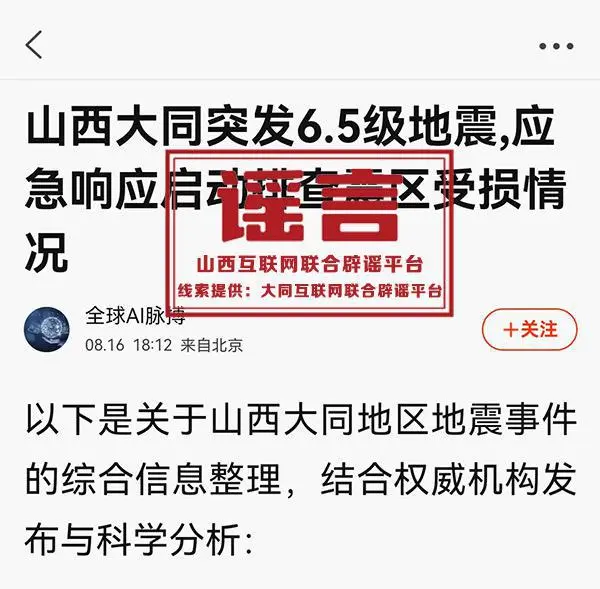This screenshot has width=600, height=589.
Task: Follow the author via +关注 button
Action: pos(529,328)
